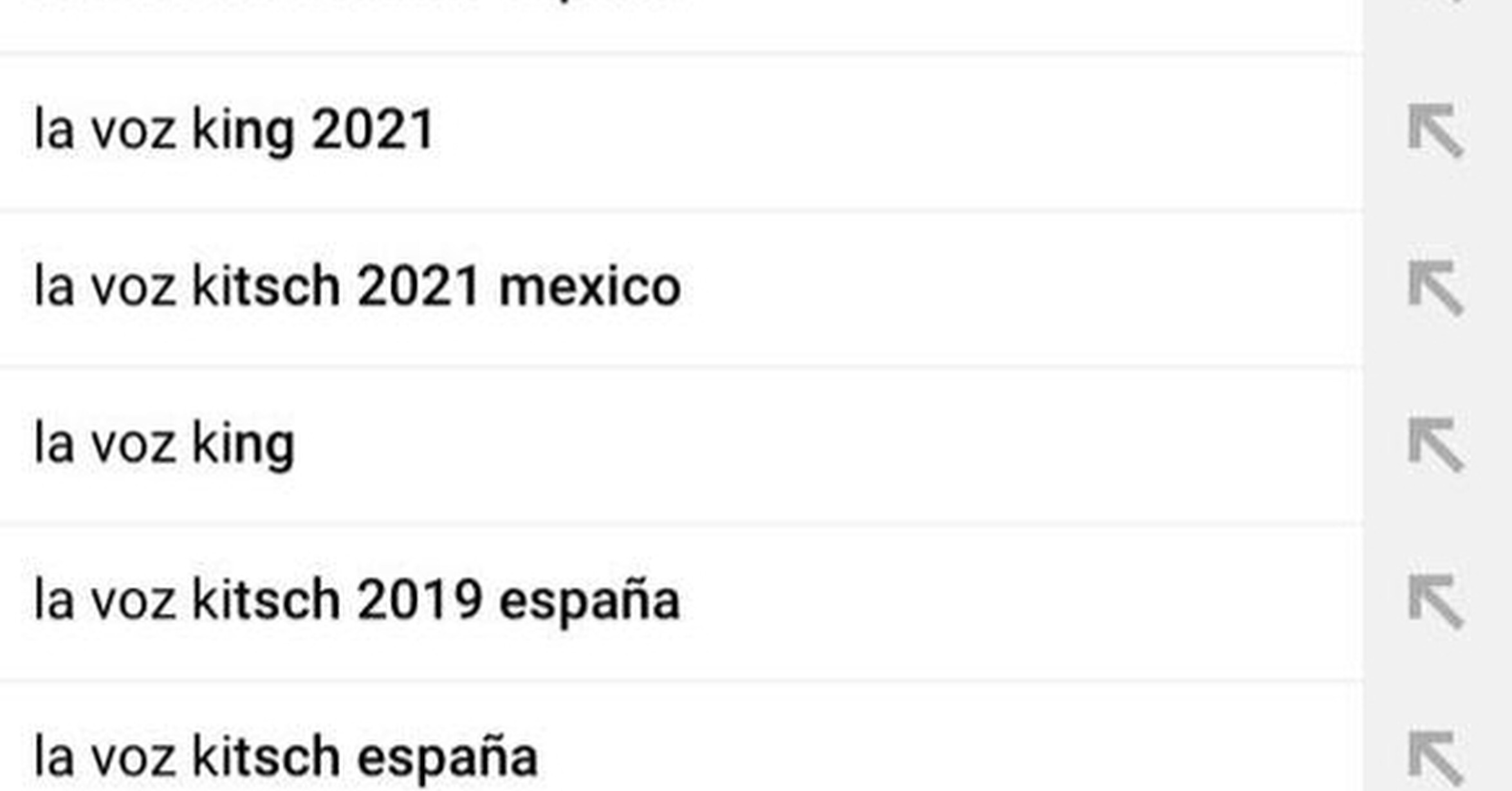Insert 'la voz king 2021' into search box via arrow

click(1436, 131)
